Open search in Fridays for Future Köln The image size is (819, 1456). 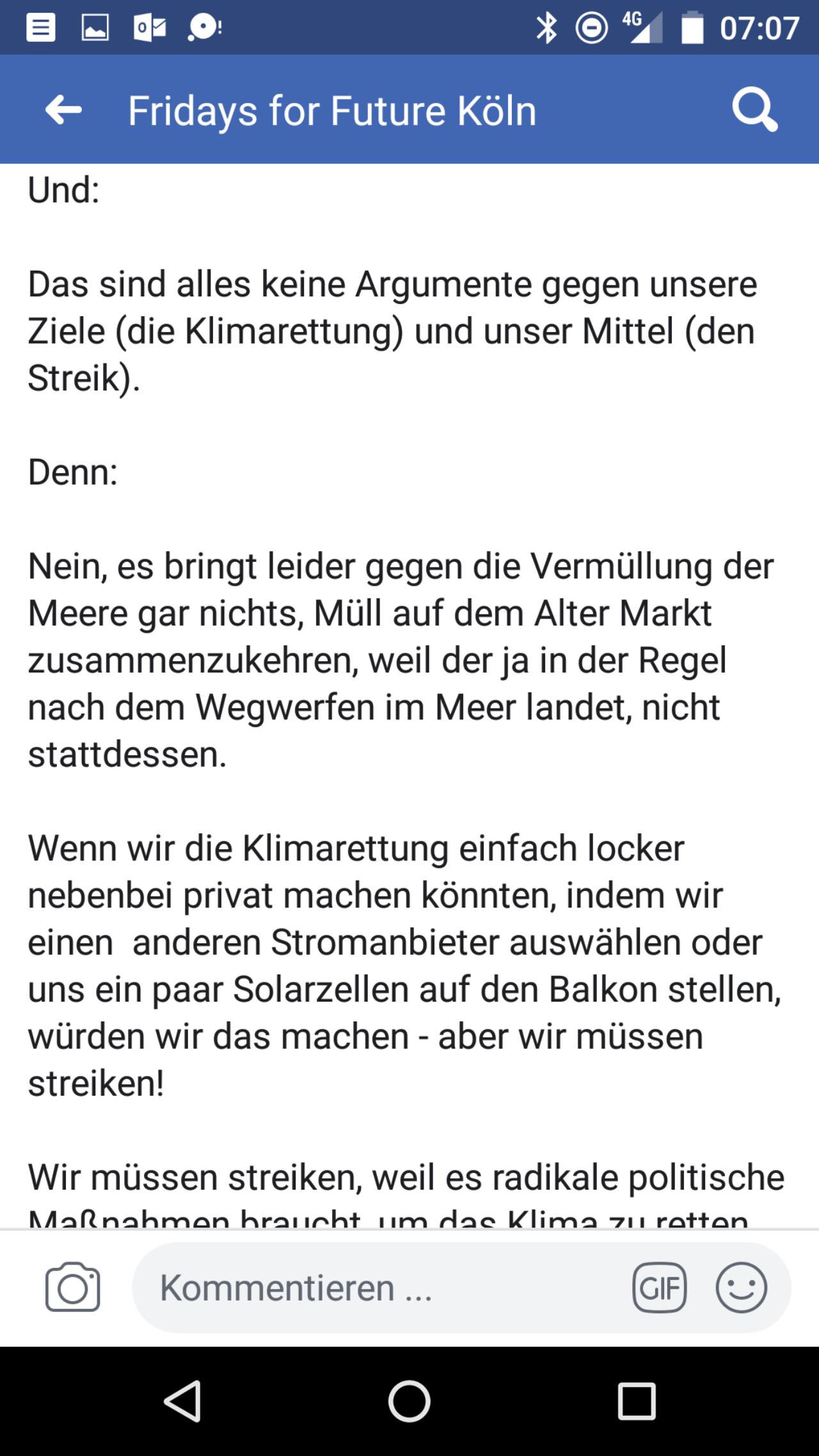pyautogui.click(x=755, y=109)
